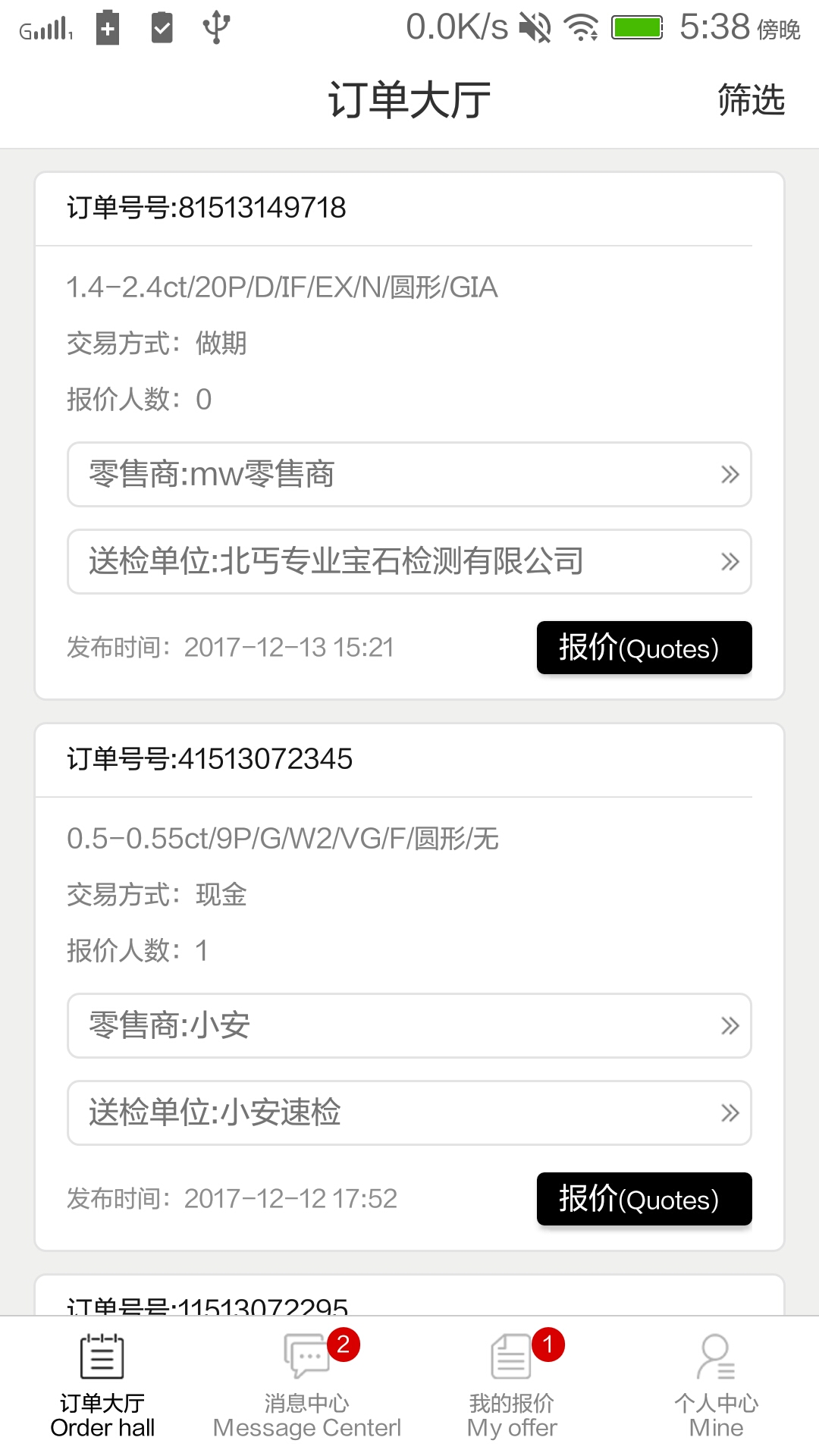819x1456 pixels.
Task: Switch to the My offer tab
Action: 512,1385
